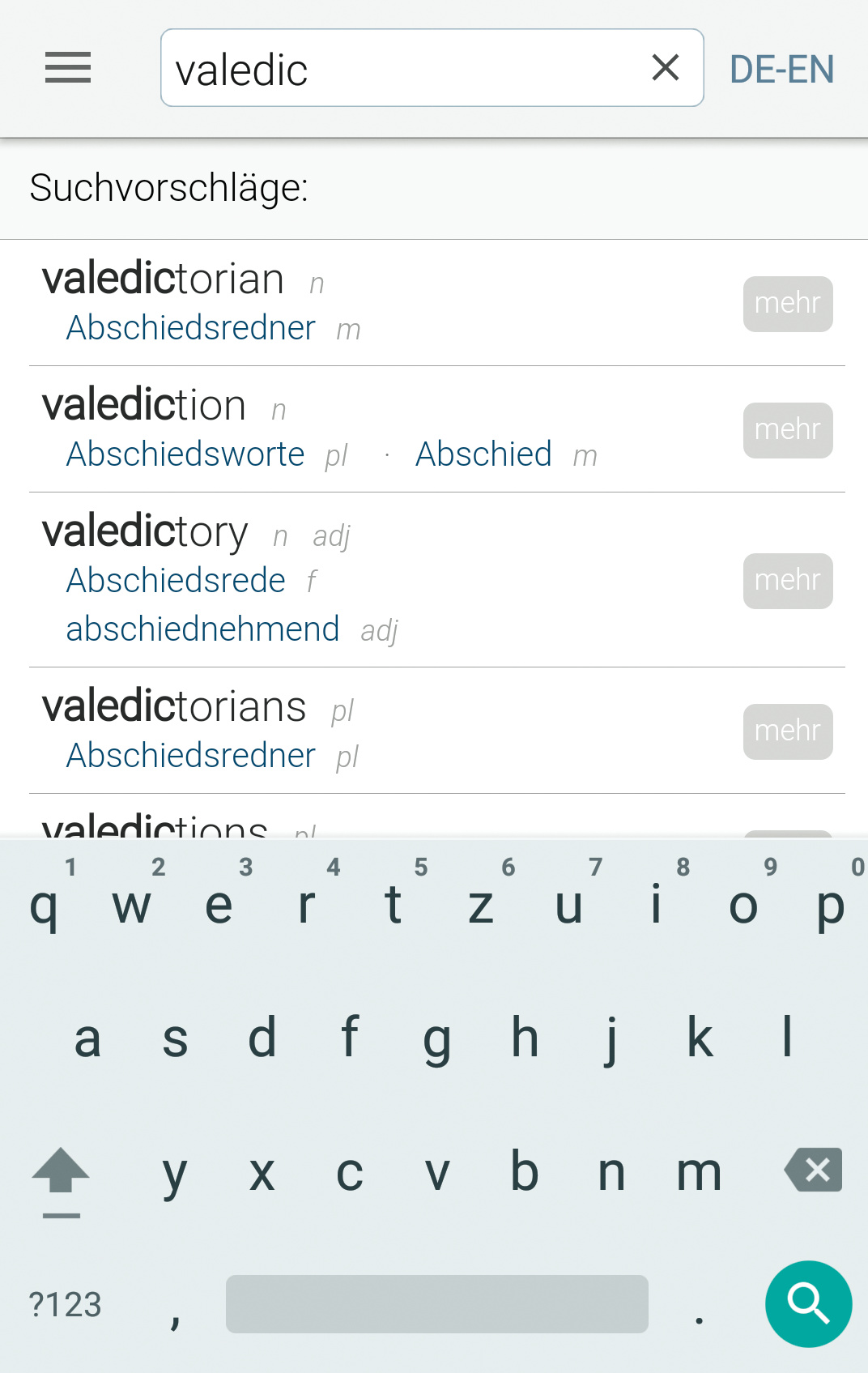Open the 'valedictorians' suggestion

coord(174,707)
